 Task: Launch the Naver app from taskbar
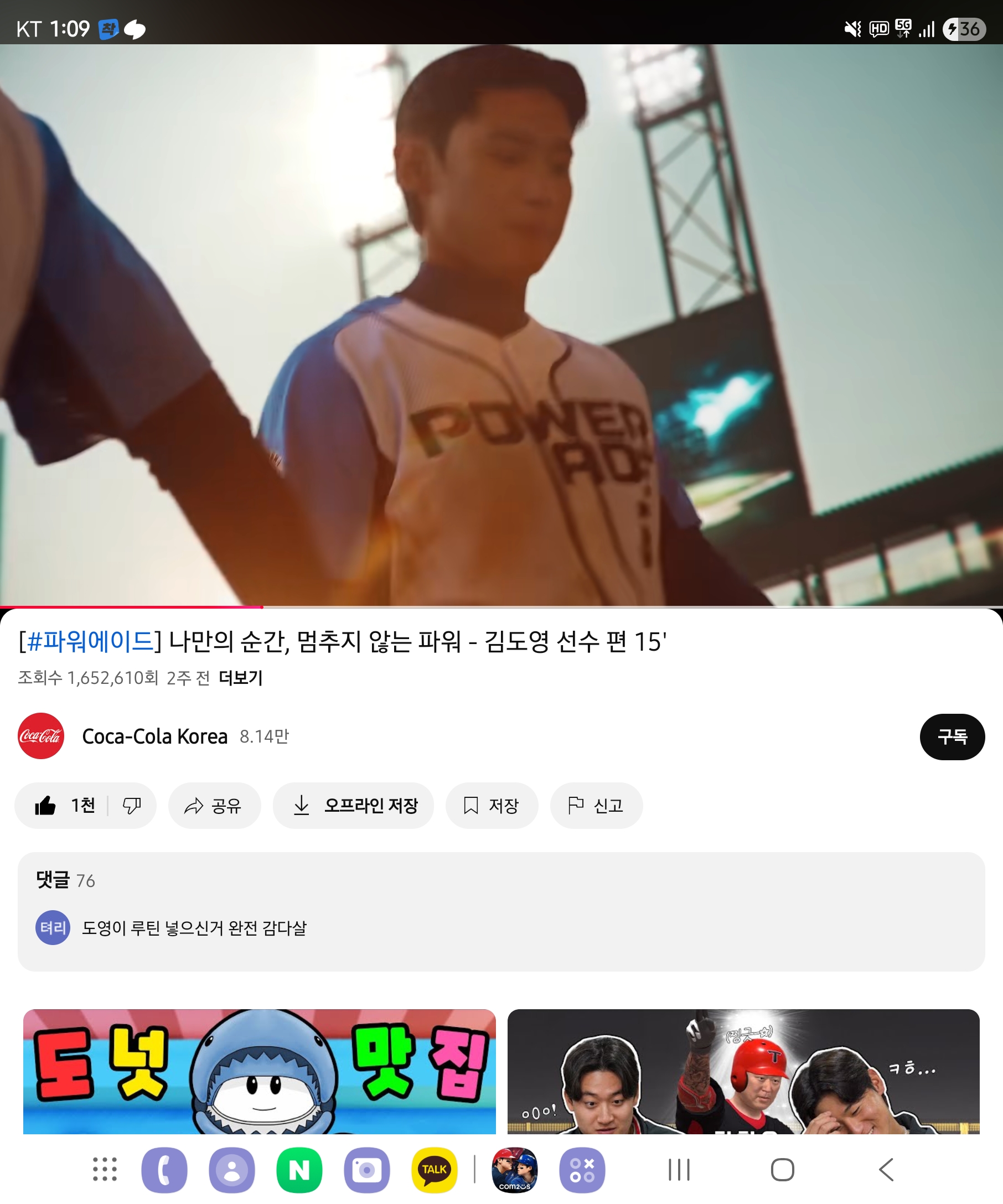[x=299, y=1170]
